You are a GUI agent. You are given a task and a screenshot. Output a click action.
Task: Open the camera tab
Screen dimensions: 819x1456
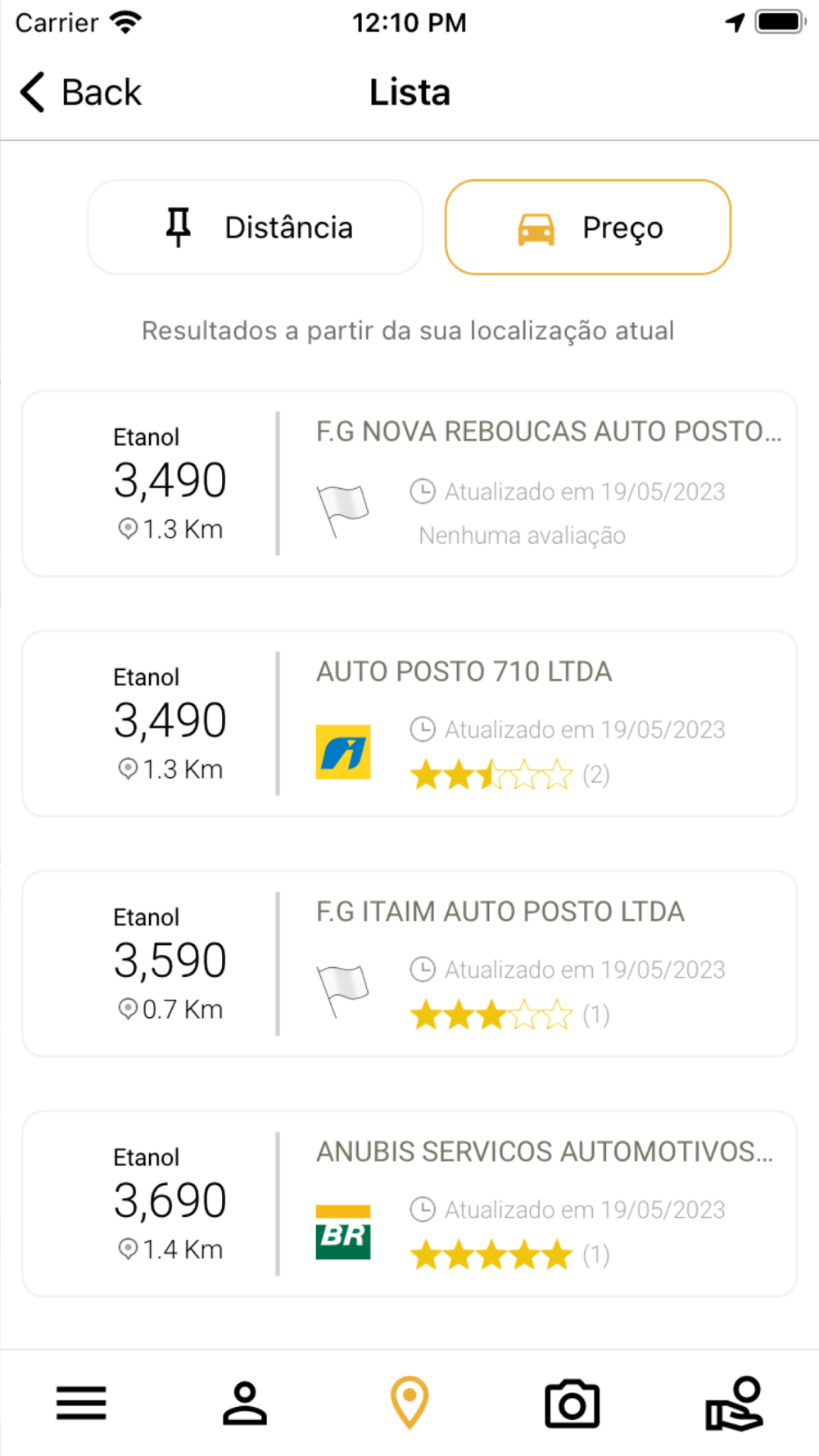572,1403
